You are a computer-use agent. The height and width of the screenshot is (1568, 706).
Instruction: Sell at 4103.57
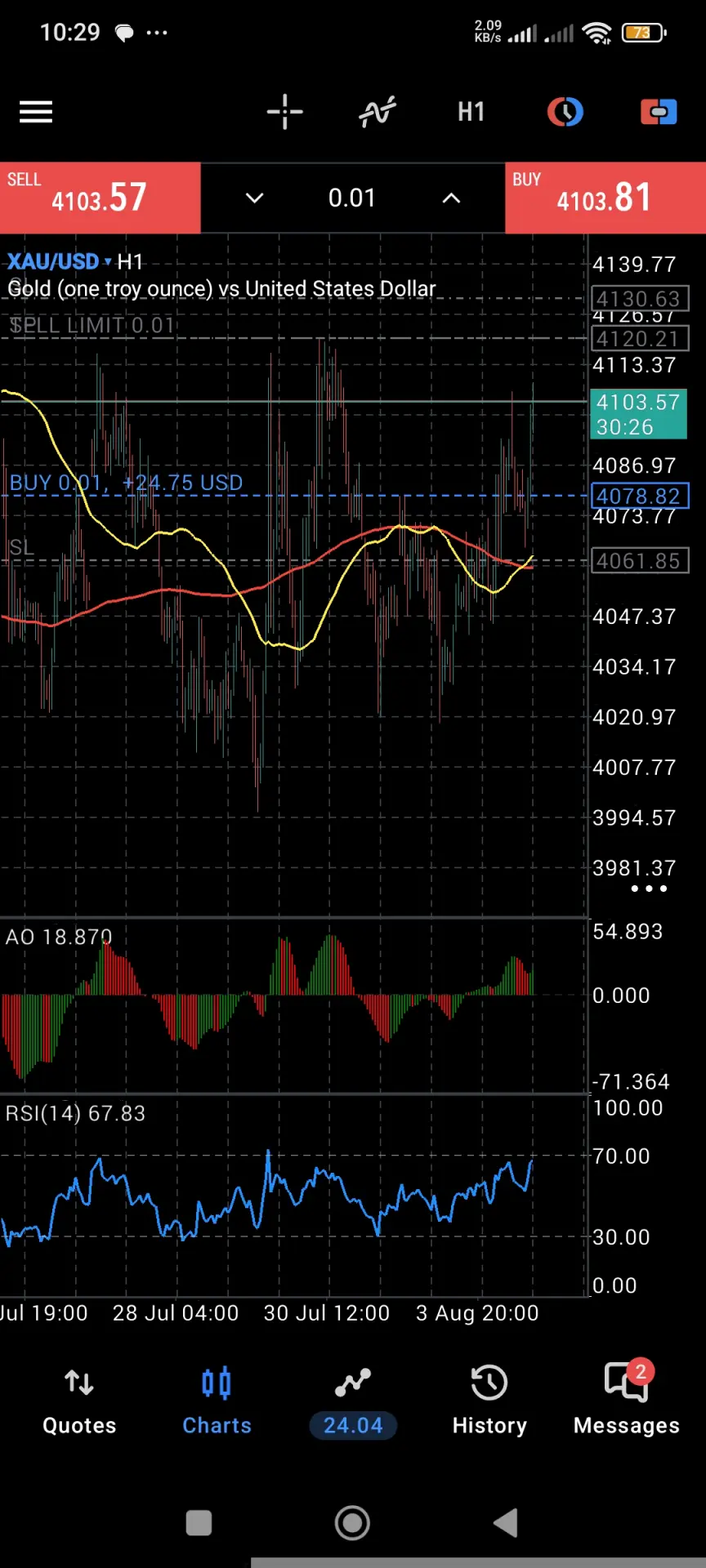100,198
